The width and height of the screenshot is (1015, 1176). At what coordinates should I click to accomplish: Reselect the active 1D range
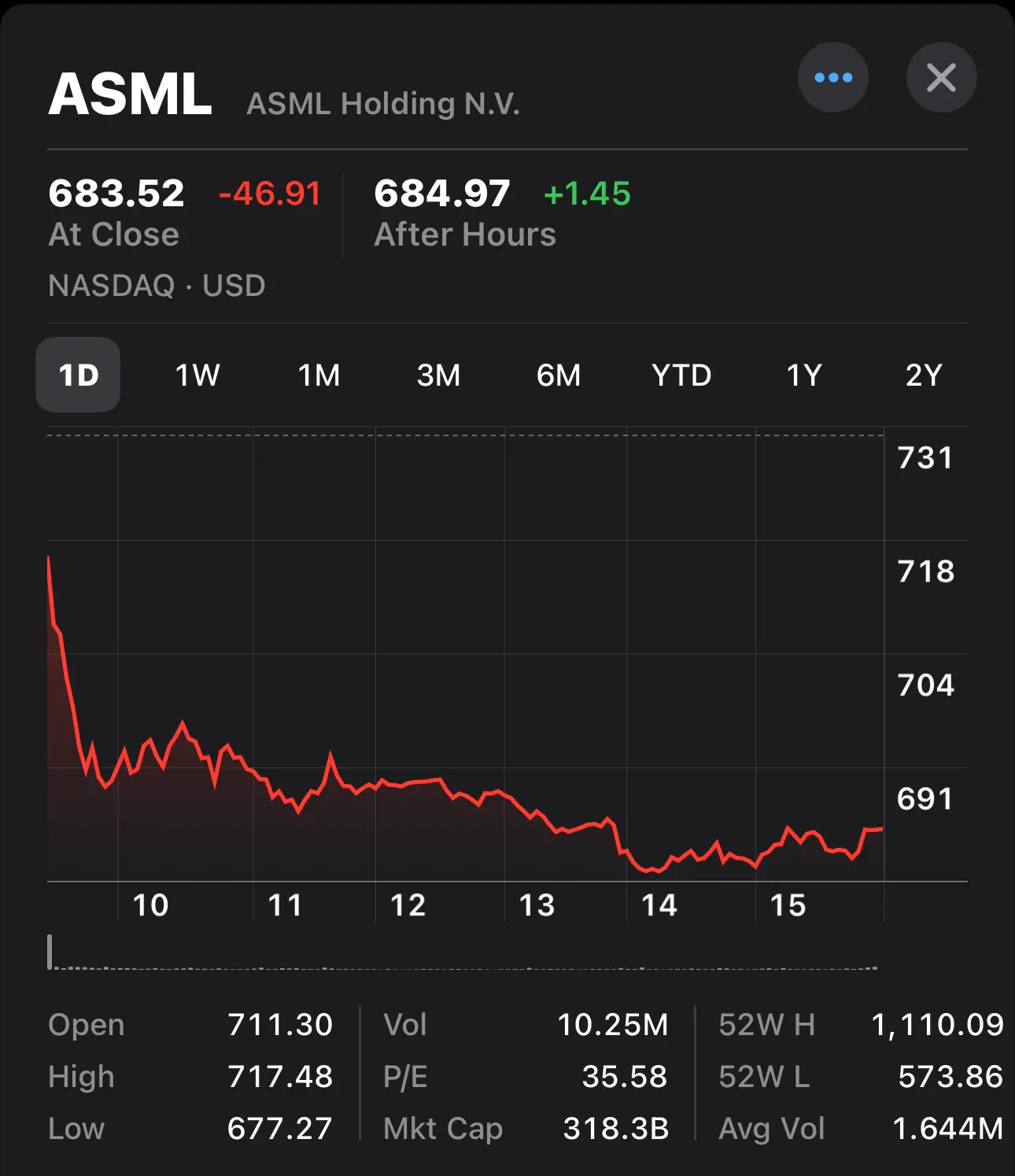(x=77, y=375)
